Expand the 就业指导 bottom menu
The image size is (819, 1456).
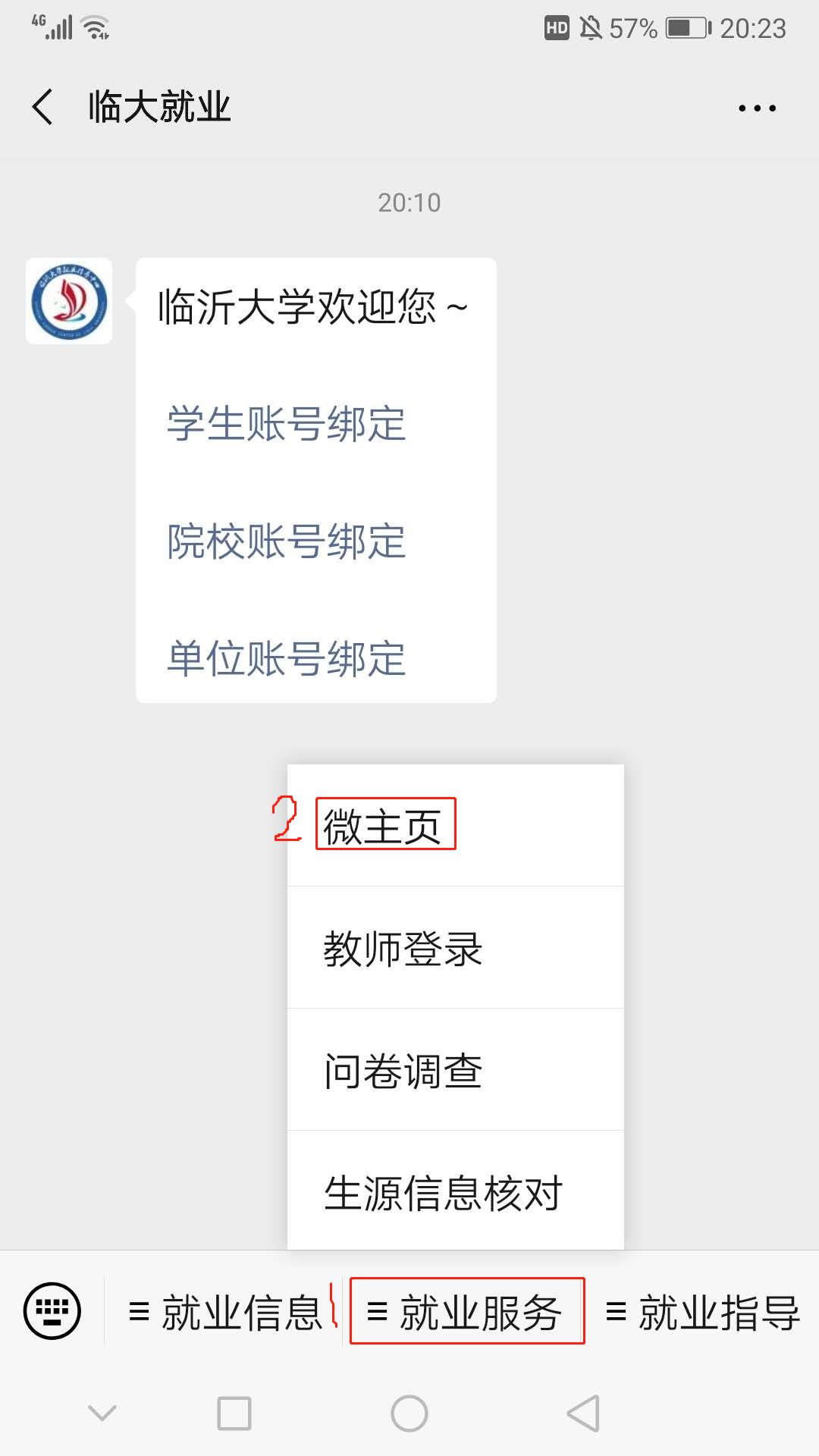click(x=703, y=1313)
